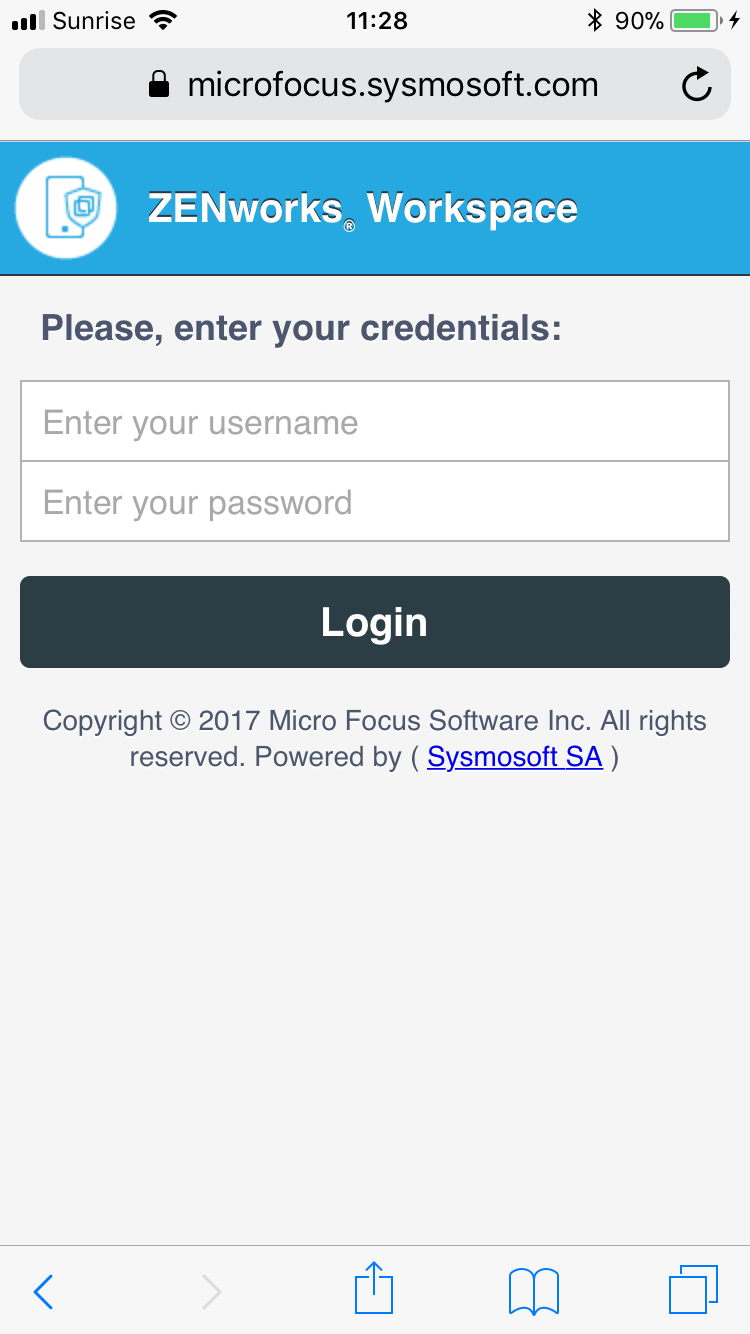Tap the microfocus.sysmosoft.com address bar

[x=390, y=84]
